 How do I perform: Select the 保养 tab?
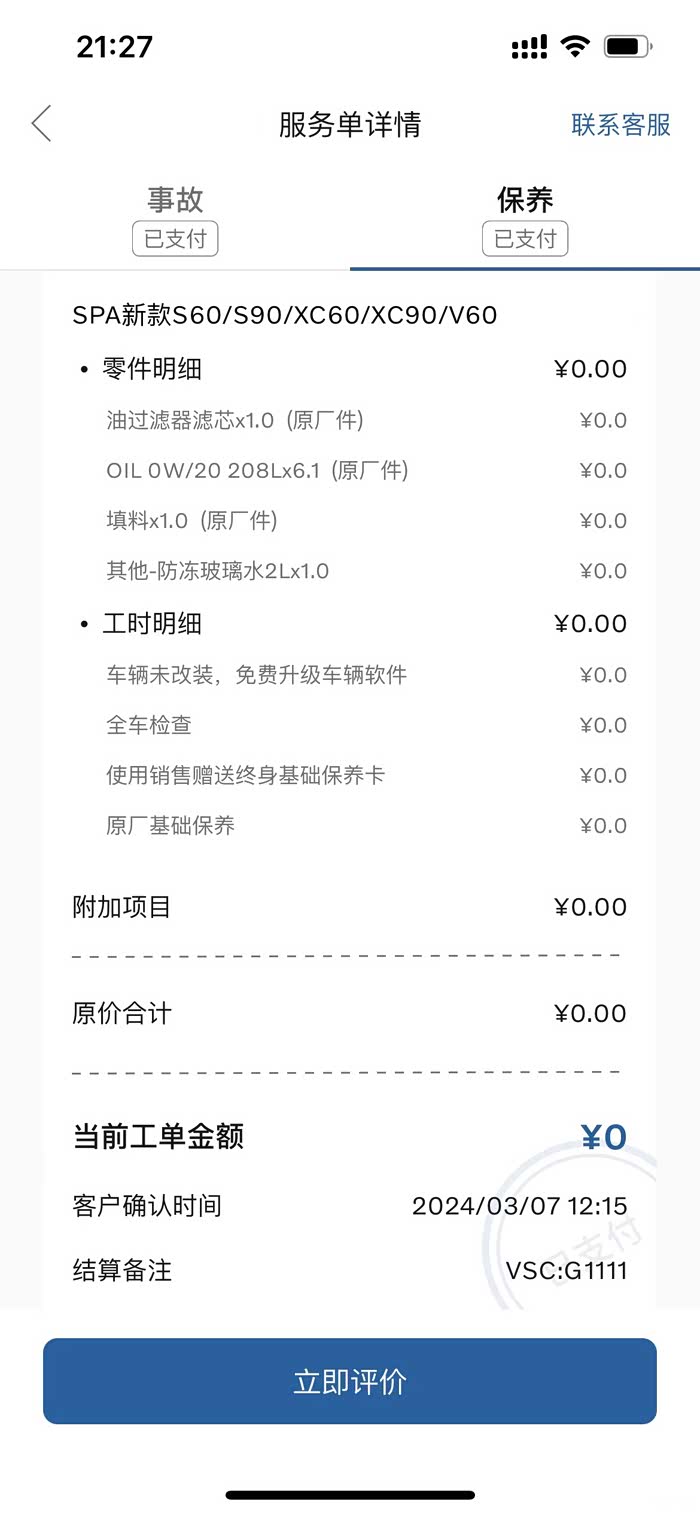click(525, 219)
